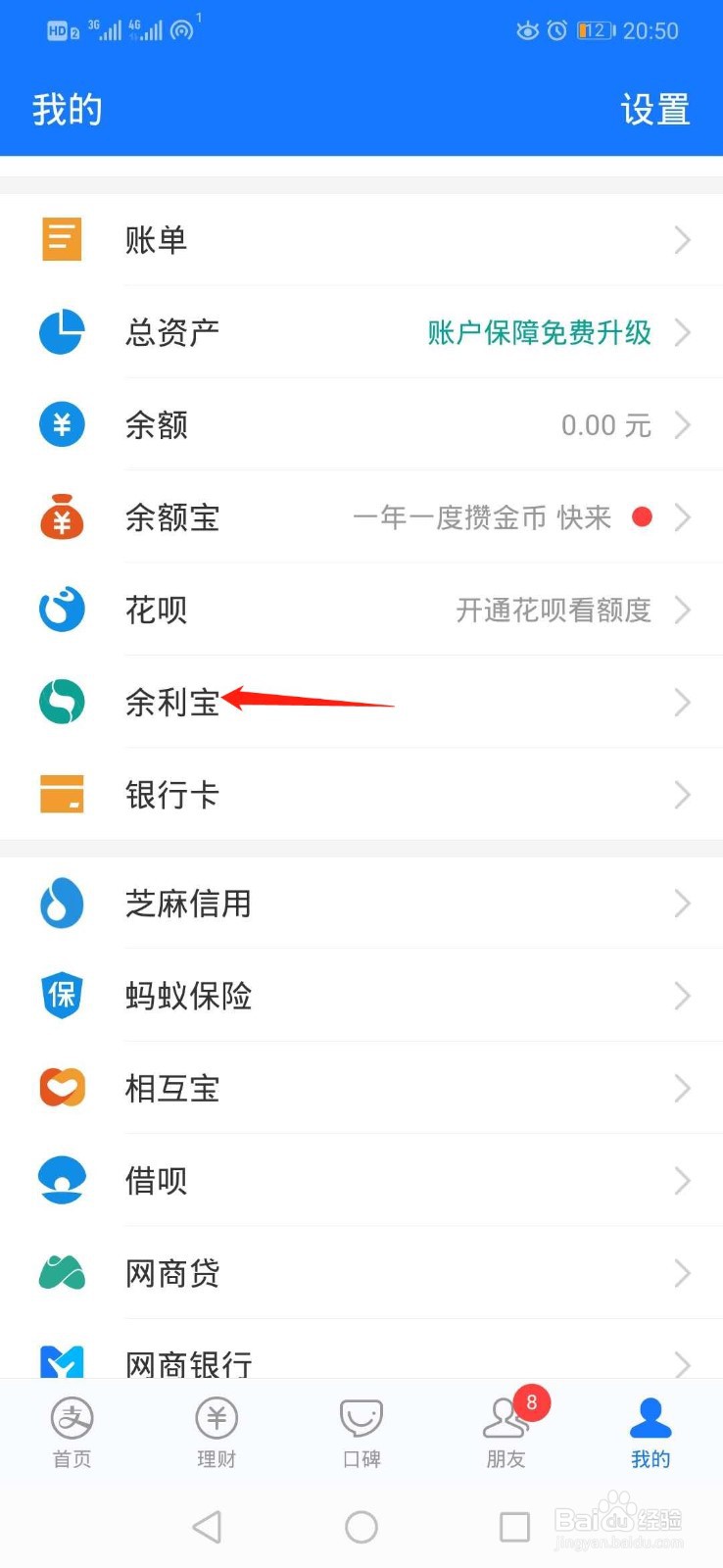Open 余利宝 via its green icon
Screen dimensions: 723x1568
click(x=61, y=702)
